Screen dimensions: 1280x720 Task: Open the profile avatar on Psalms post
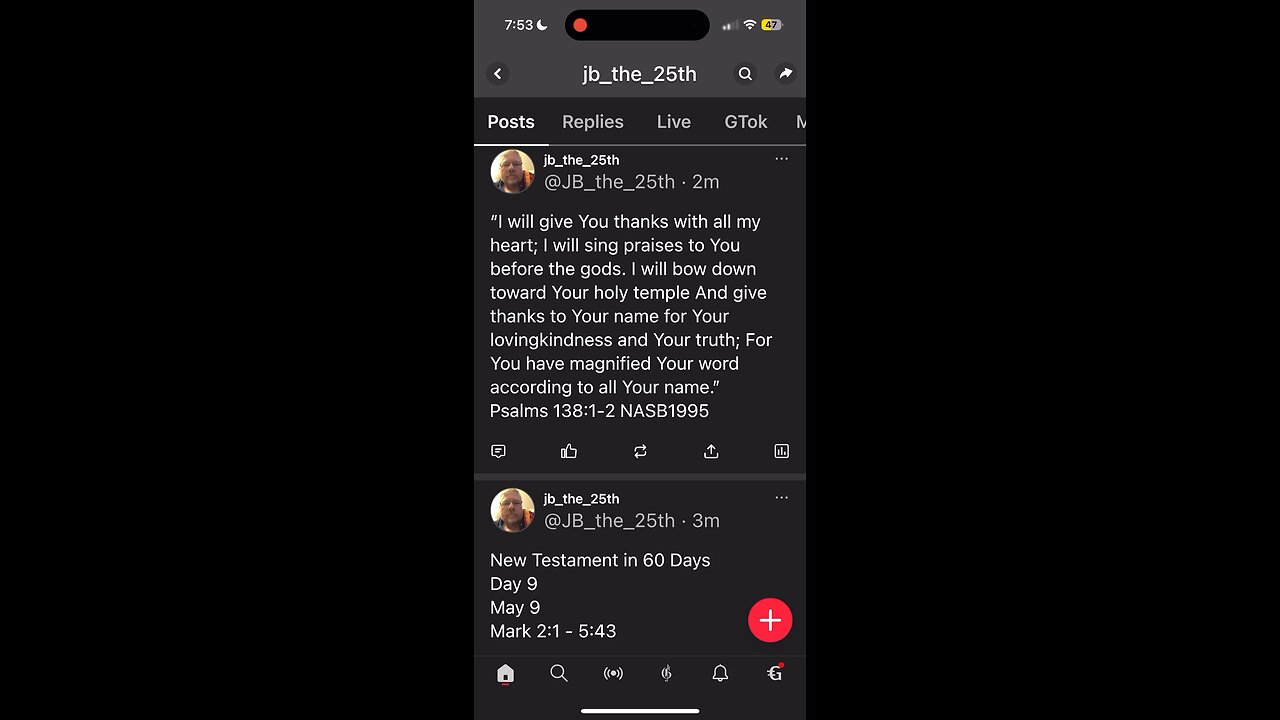pos(512,172)
